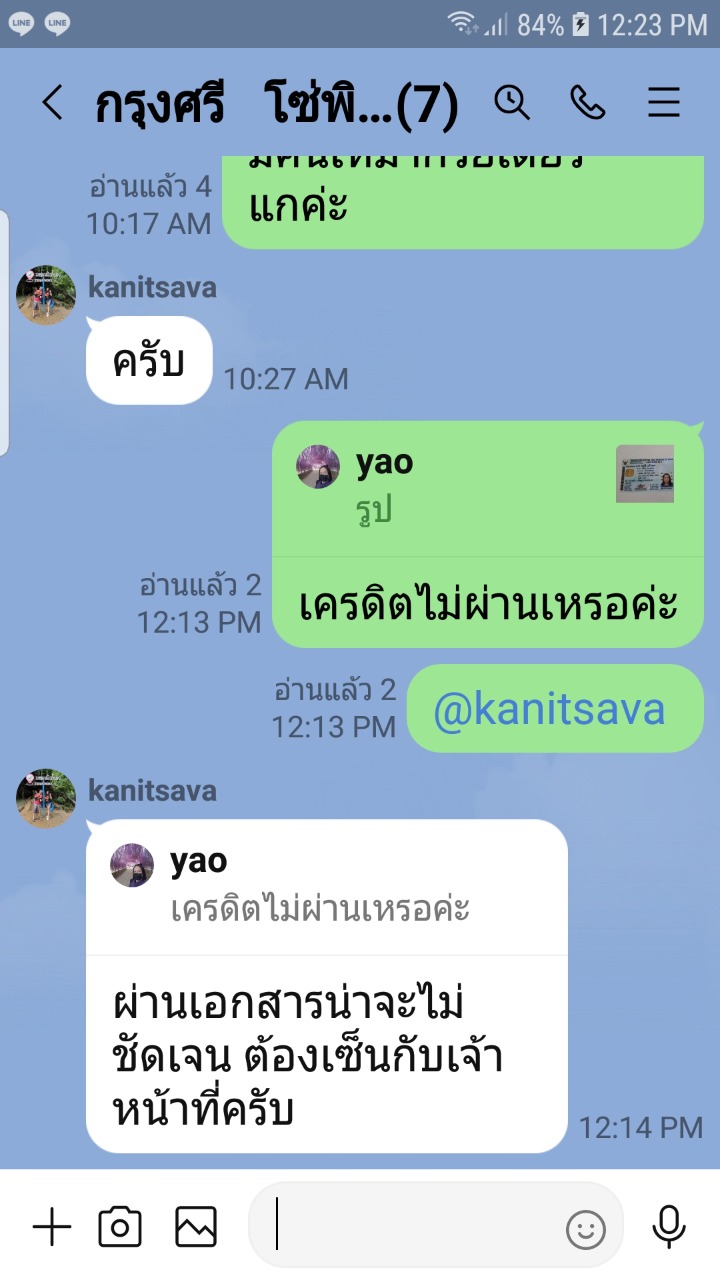The height and width of the screenshot is (1280, 720).
Task: Tap the @kanitsava mention link
Action: (549, 709)
